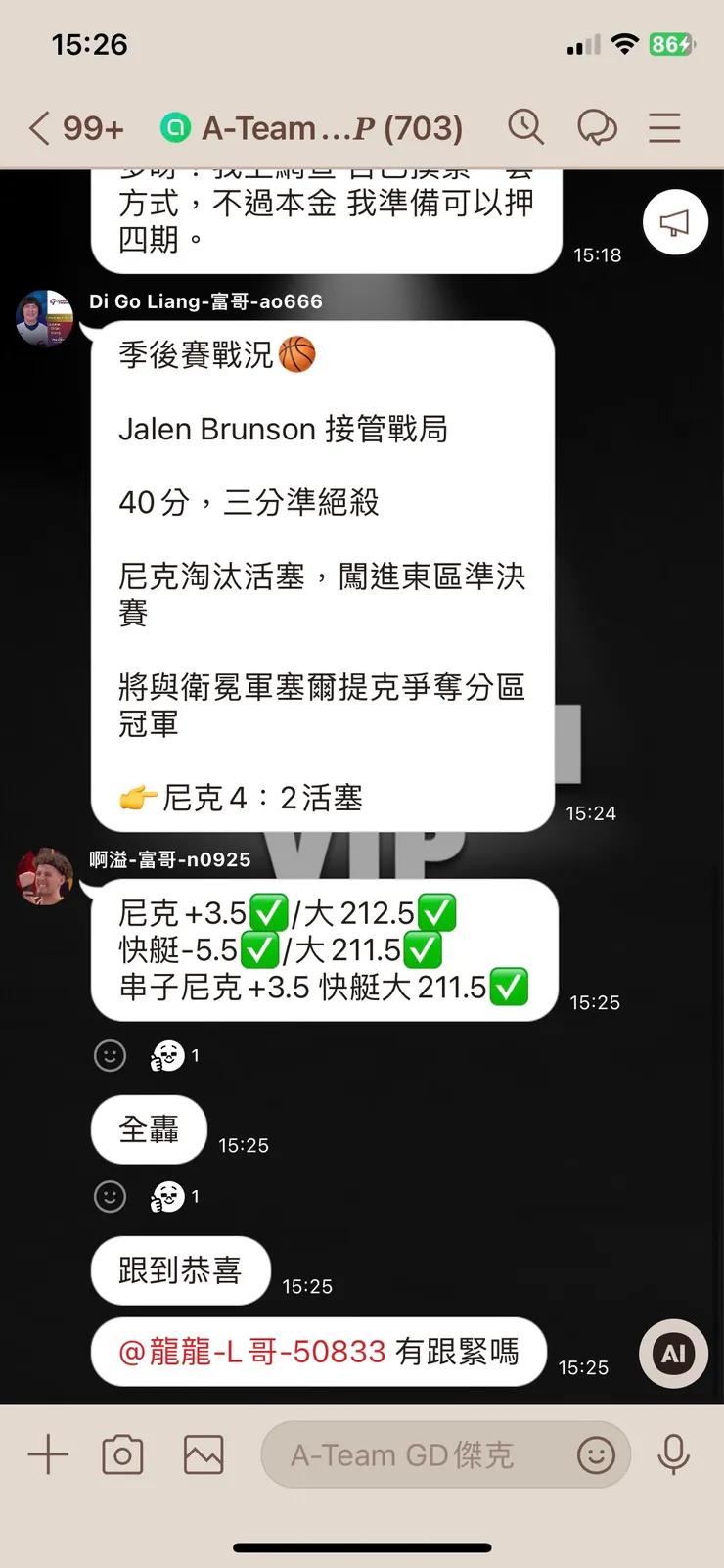Tap the AI assistant floating button

click(673, 1354)
